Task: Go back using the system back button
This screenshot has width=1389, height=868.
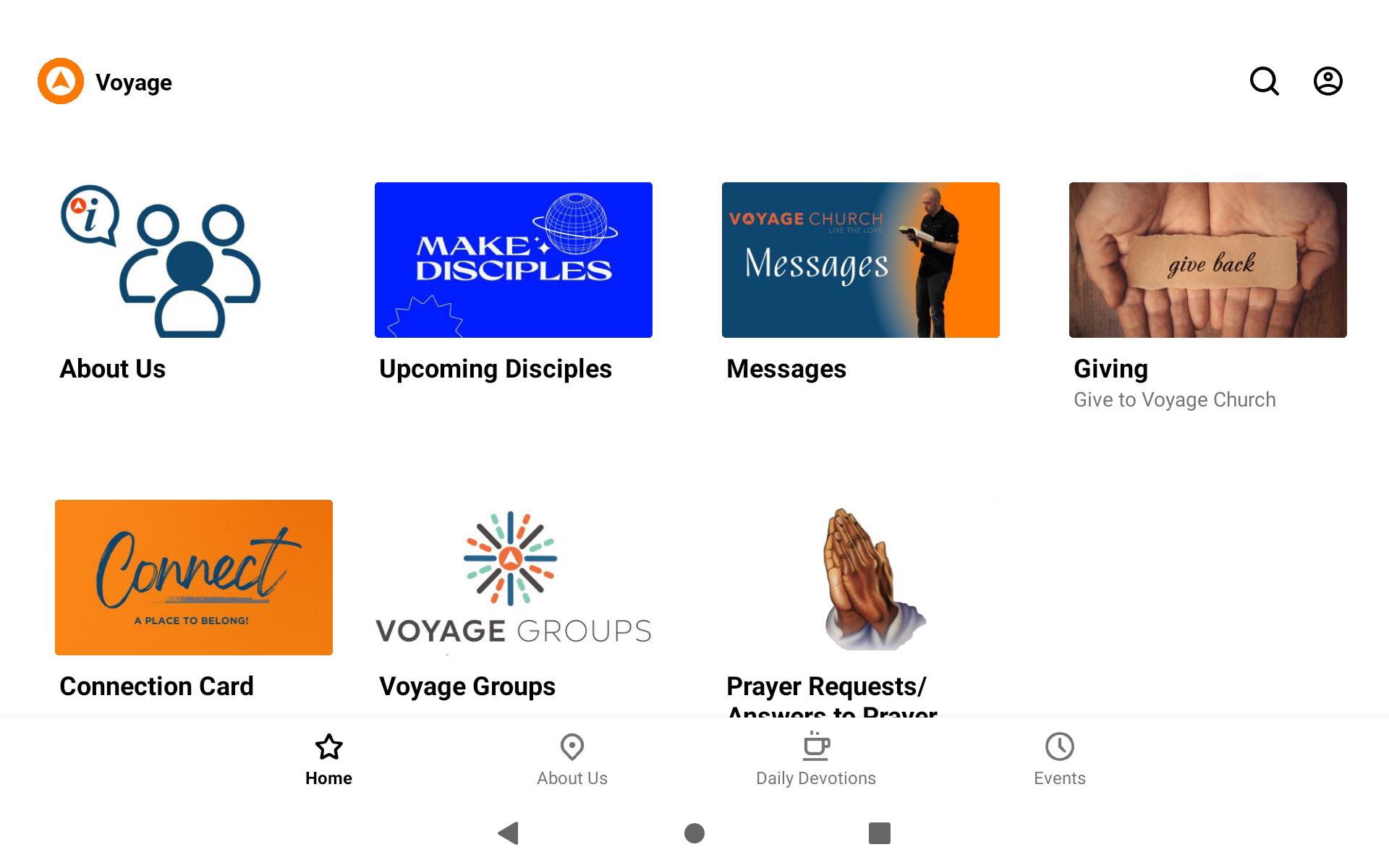Action: click(509, 833)
